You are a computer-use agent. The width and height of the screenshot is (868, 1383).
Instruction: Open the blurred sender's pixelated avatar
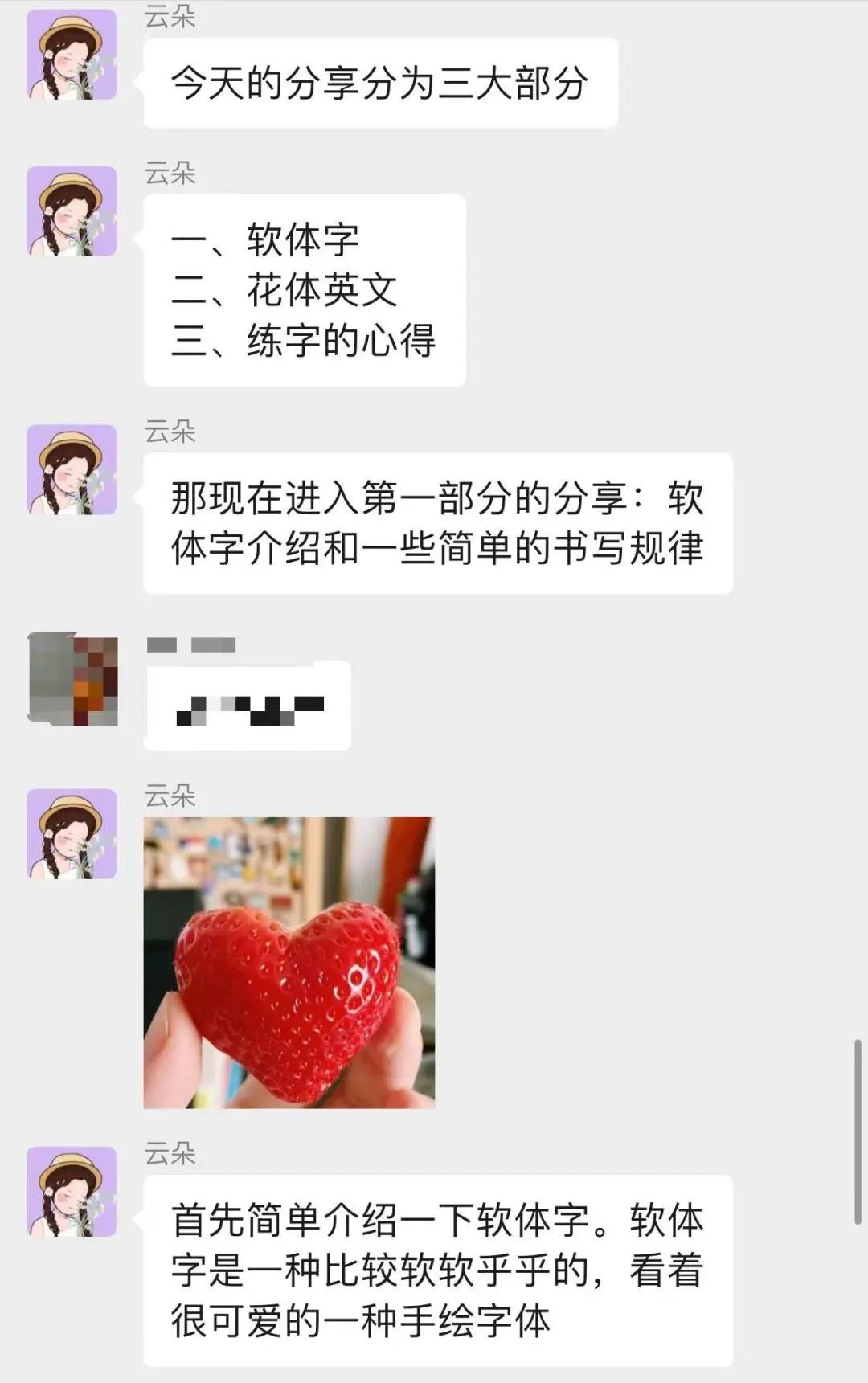point(72,678)
